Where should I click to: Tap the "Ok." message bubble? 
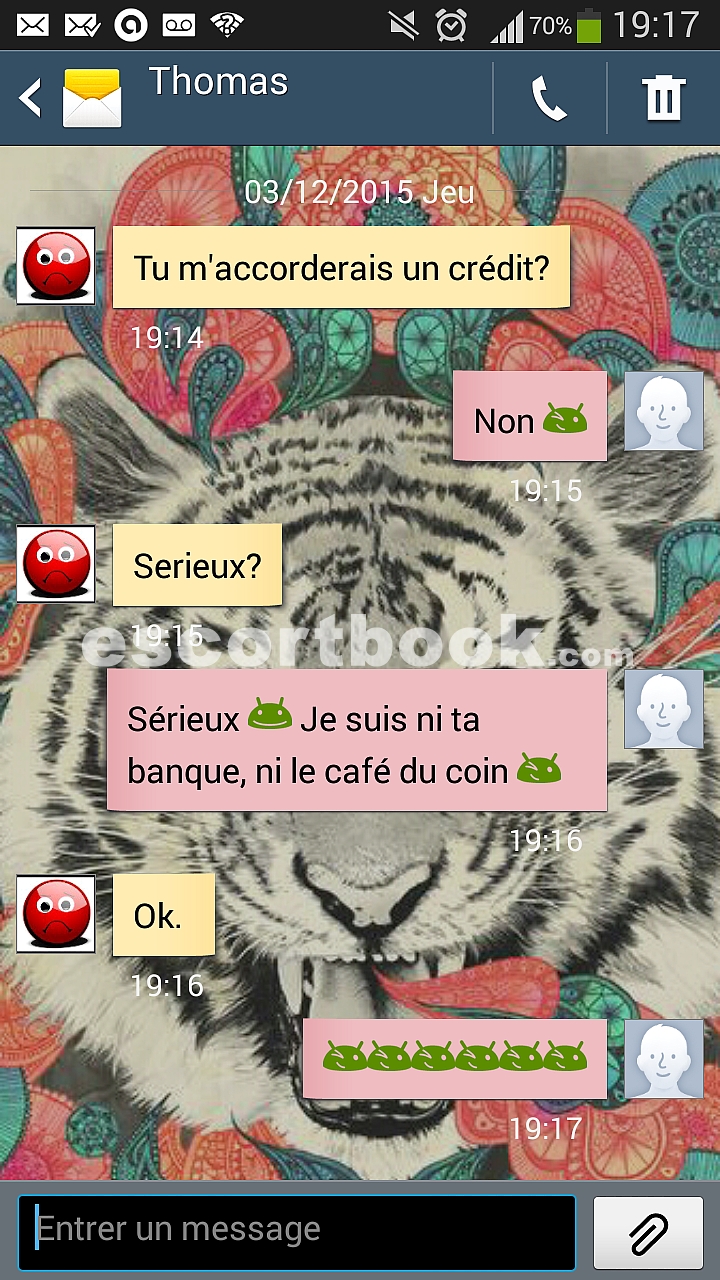tap(163, 915)
